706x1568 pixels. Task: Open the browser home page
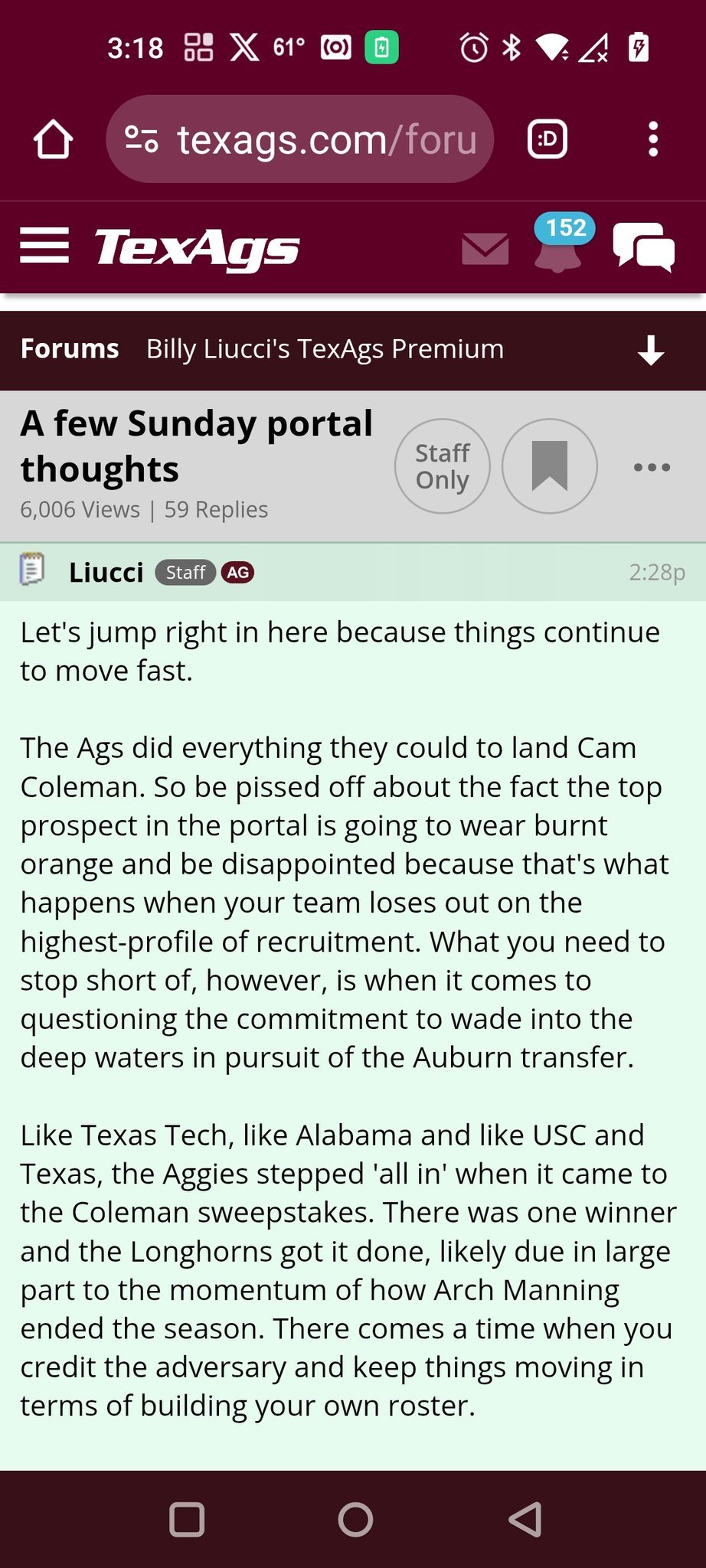[53, 139]
